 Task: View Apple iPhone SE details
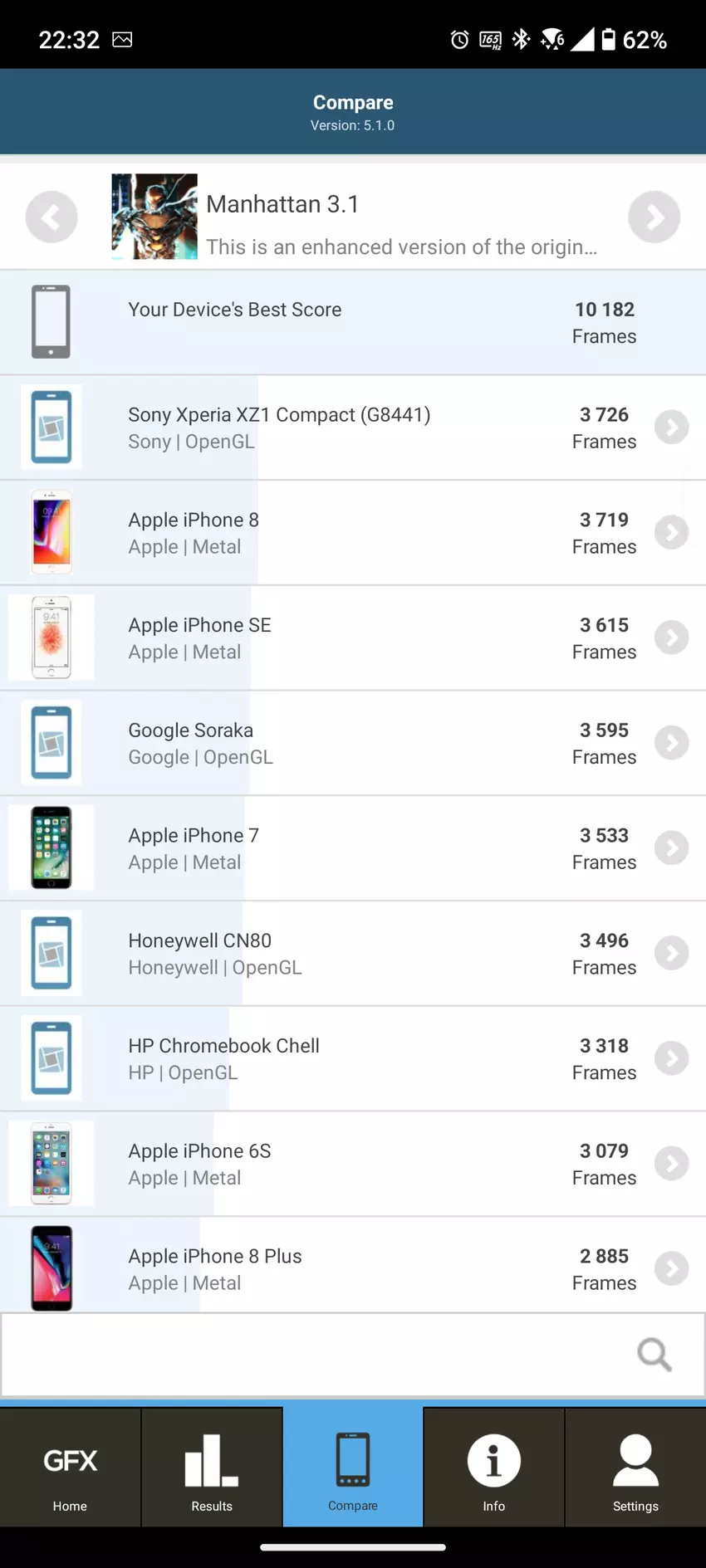tap(353, 638)
